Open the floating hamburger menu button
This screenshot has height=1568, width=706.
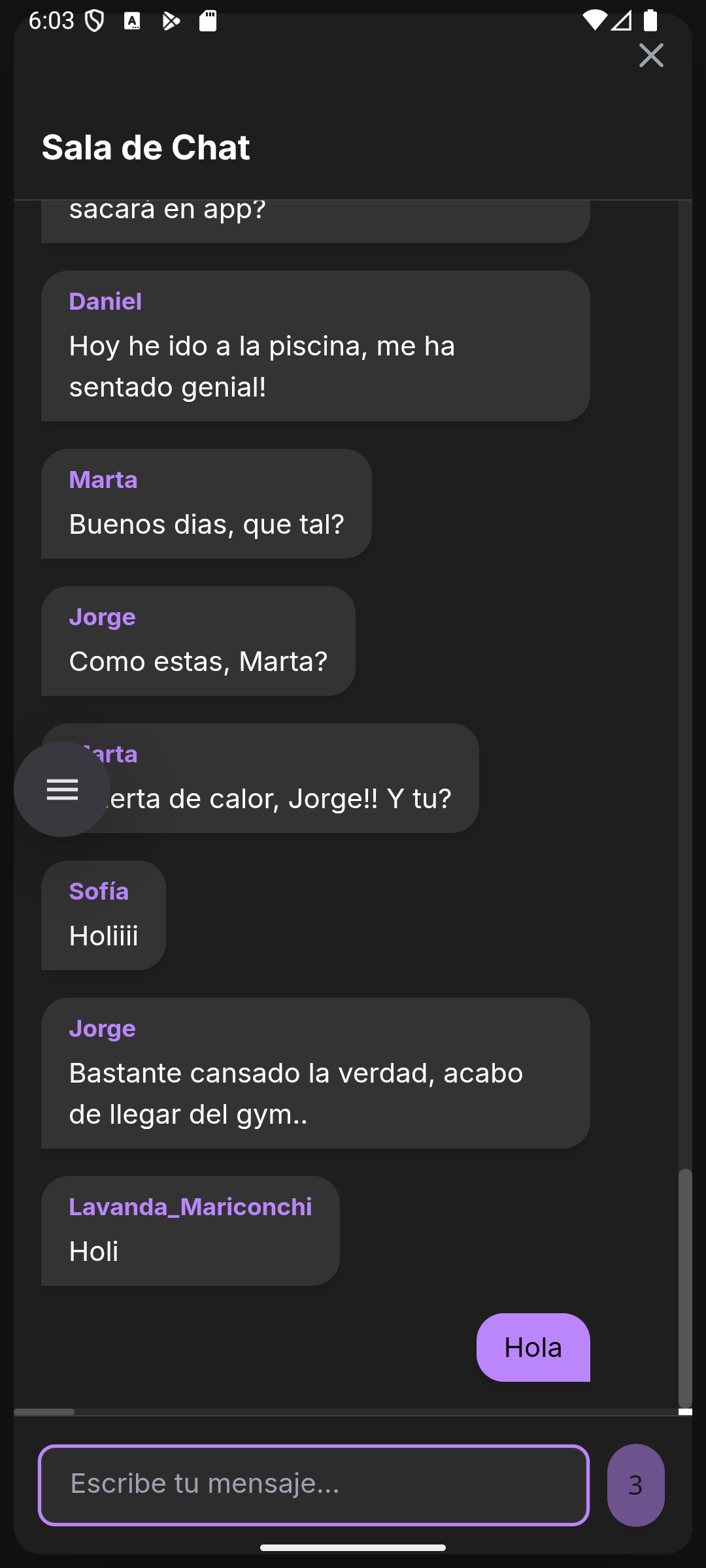tap(62, 789)
